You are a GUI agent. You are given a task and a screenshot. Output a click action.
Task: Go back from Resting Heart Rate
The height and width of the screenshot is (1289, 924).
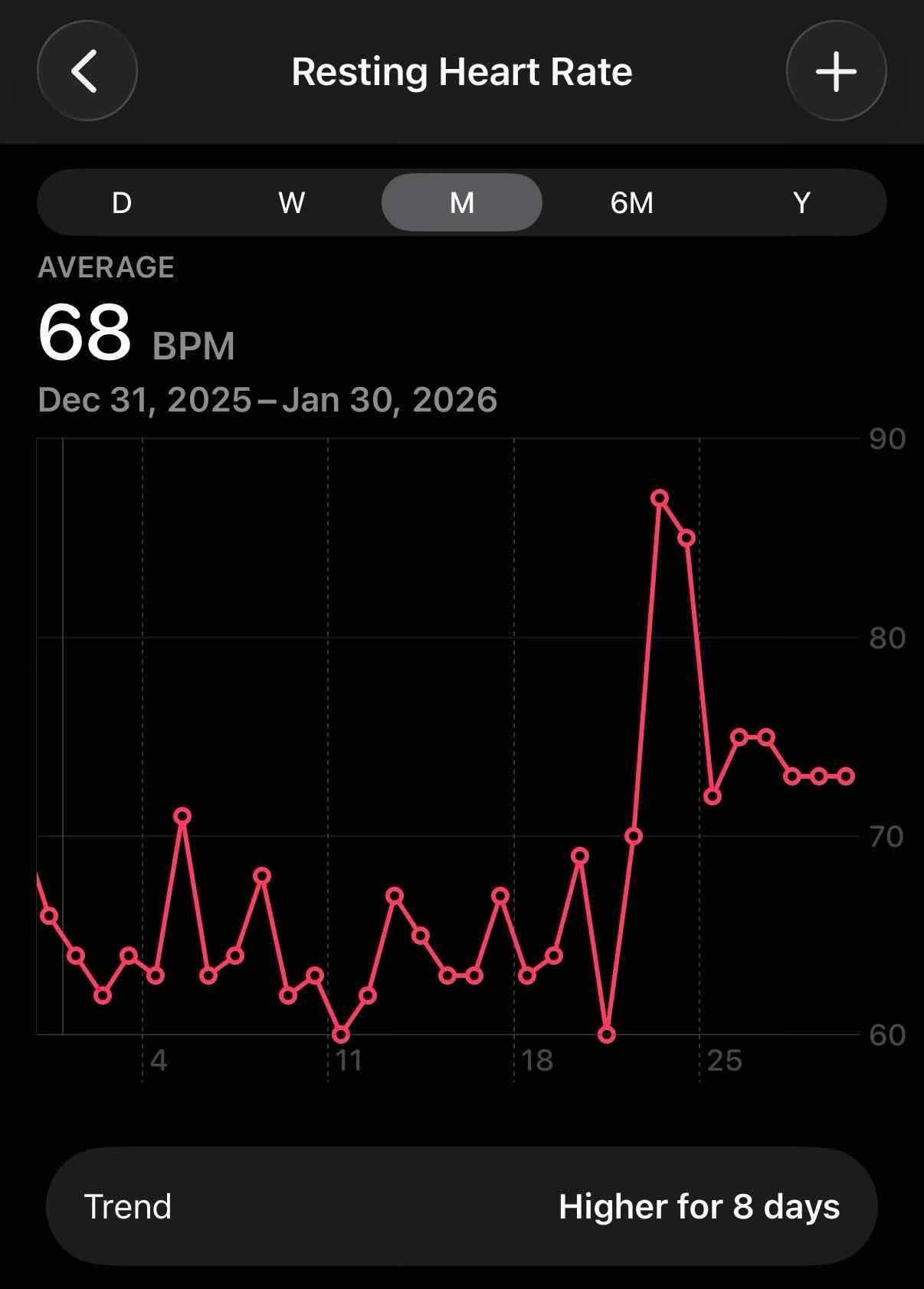(x=87, y=71)
